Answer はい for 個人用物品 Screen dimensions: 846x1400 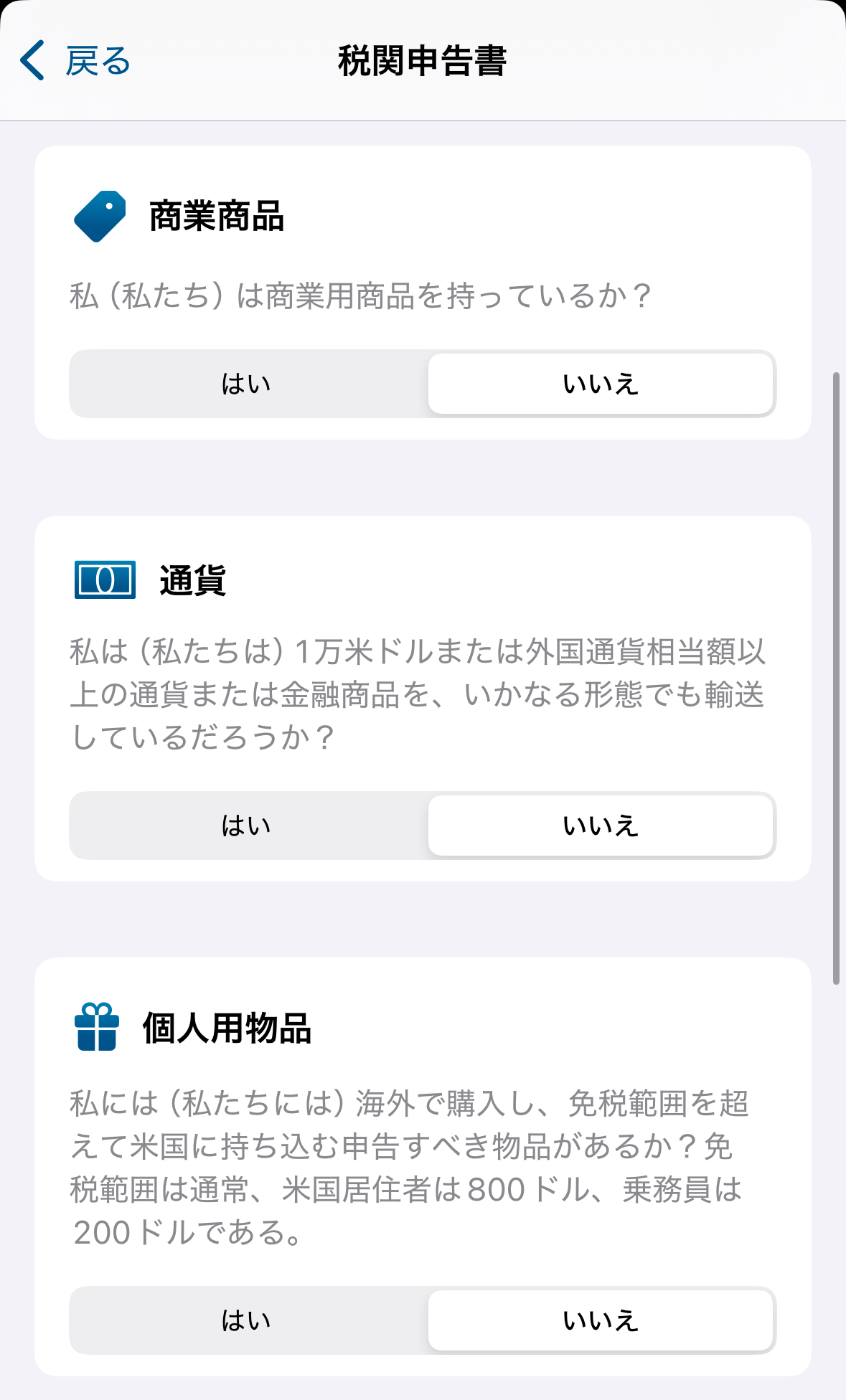coord(247,1320)
